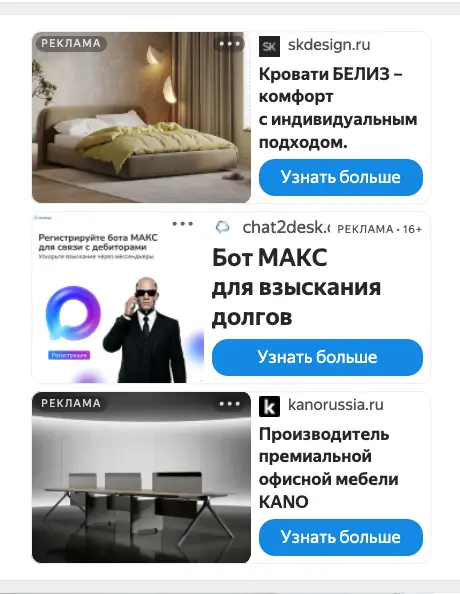Image resolution: width=460 pixels, height=594 pixels.
Task: Tap Узнать больше under Бот МАКС
Action: point(317,357)
